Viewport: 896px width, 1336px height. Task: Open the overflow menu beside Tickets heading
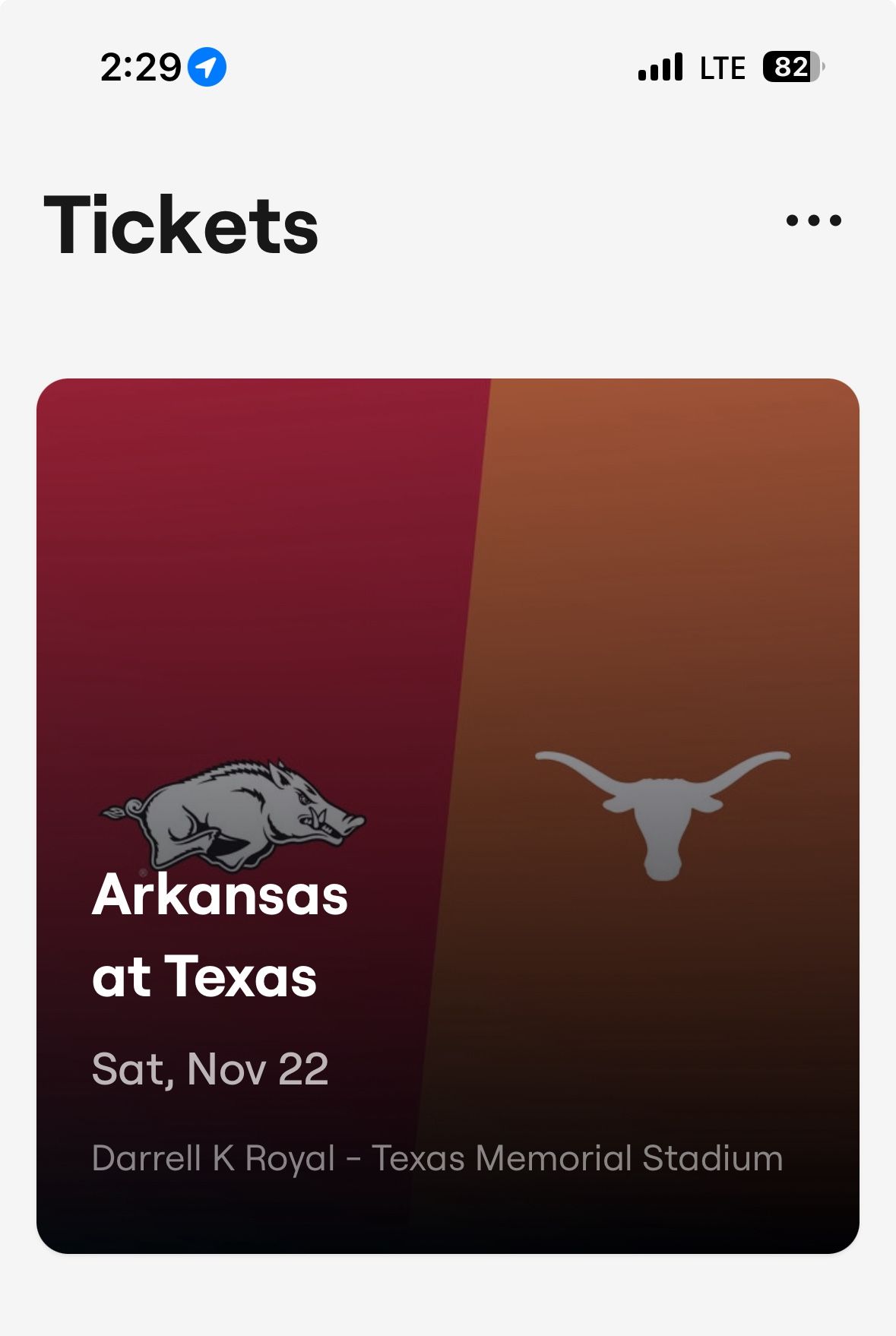coord(813,221)
